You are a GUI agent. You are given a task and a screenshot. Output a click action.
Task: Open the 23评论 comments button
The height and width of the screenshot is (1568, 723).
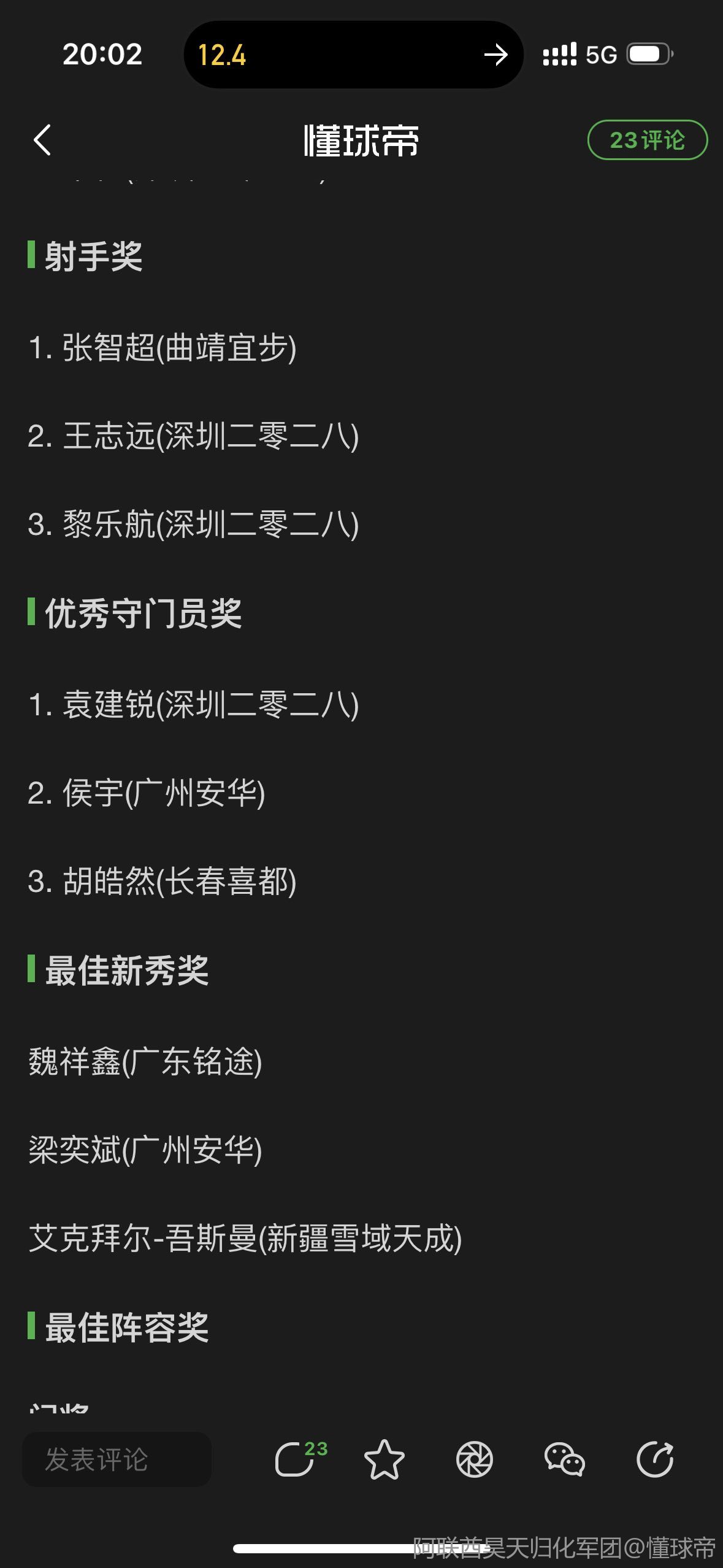pyautogui.click(x=647, y=140)
